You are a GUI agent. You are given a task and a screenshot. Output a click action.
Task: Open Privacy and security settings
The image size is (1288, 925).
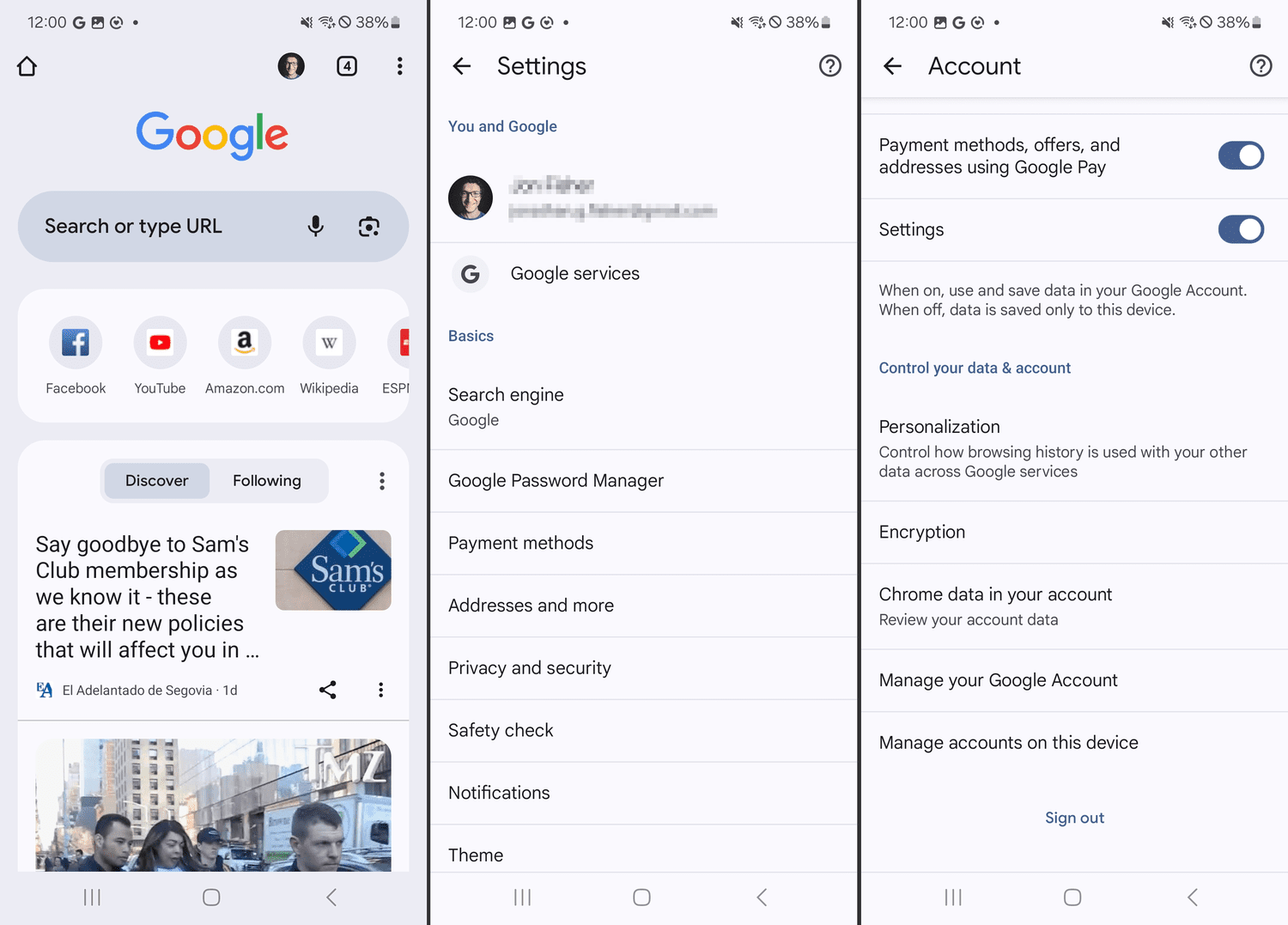[529, 668]
